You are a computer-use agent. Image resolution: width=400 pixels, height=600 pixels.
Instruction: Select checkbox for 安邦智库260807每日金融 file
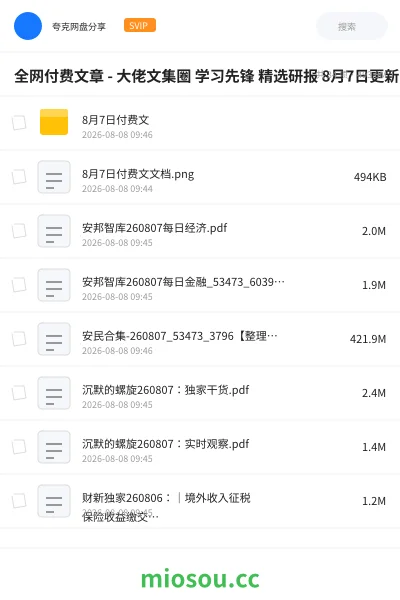click(19, 285)
